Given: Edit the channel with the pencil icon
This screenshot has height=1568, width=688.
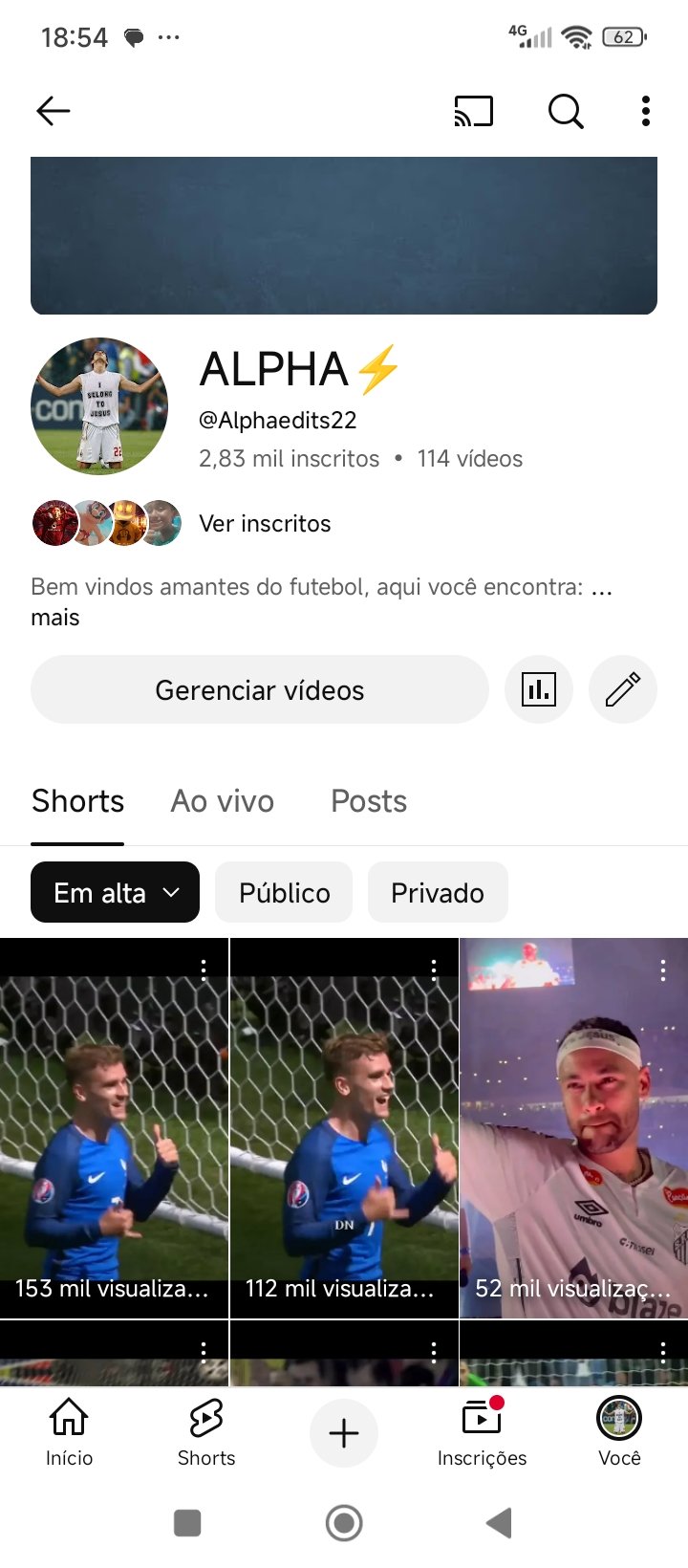Looking at the screenshot, I should click(x=623, y=689).
